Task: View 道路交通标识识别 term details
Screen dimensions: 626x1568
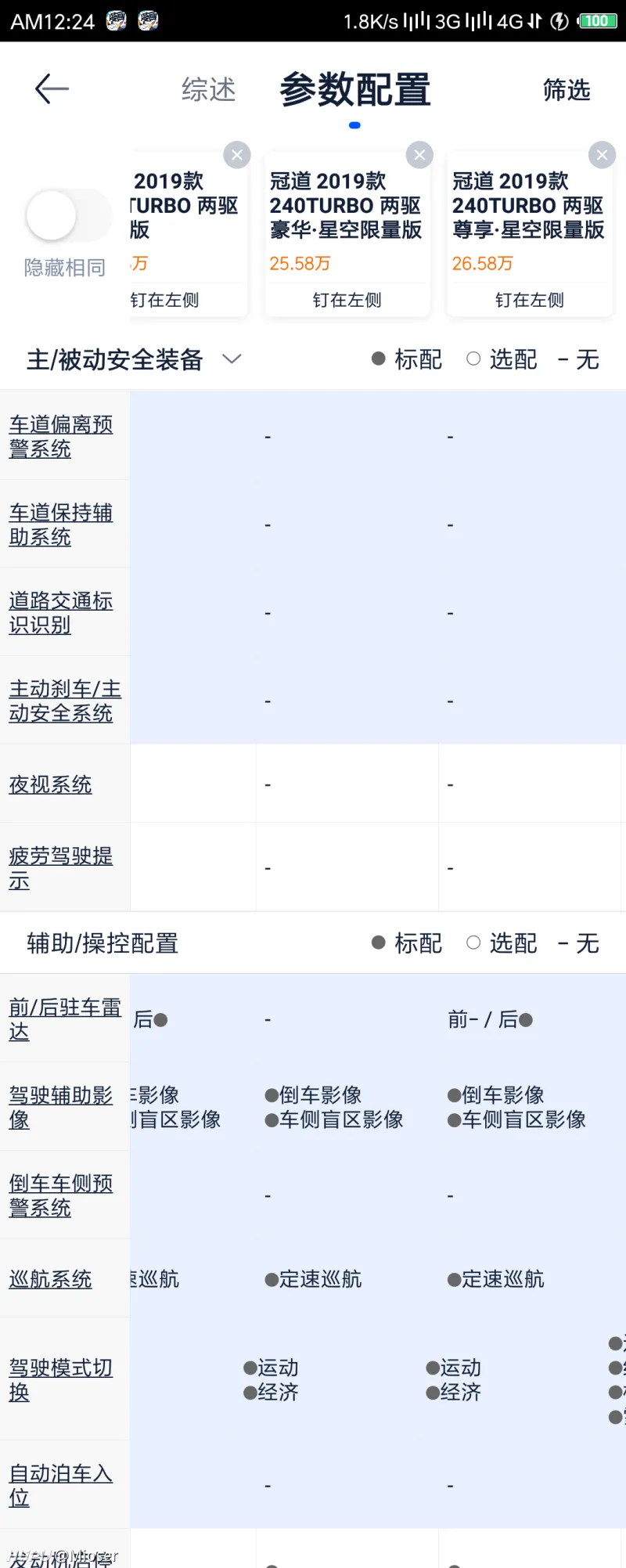Action: [x=60, y=612]
